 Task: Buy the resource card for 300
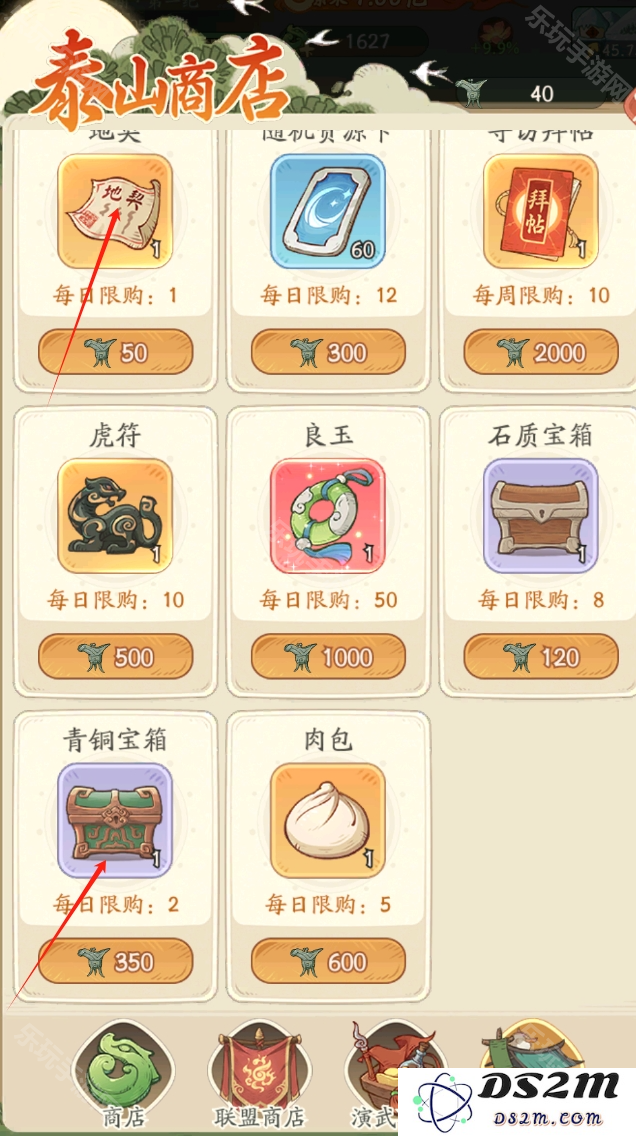click(328, 352)
